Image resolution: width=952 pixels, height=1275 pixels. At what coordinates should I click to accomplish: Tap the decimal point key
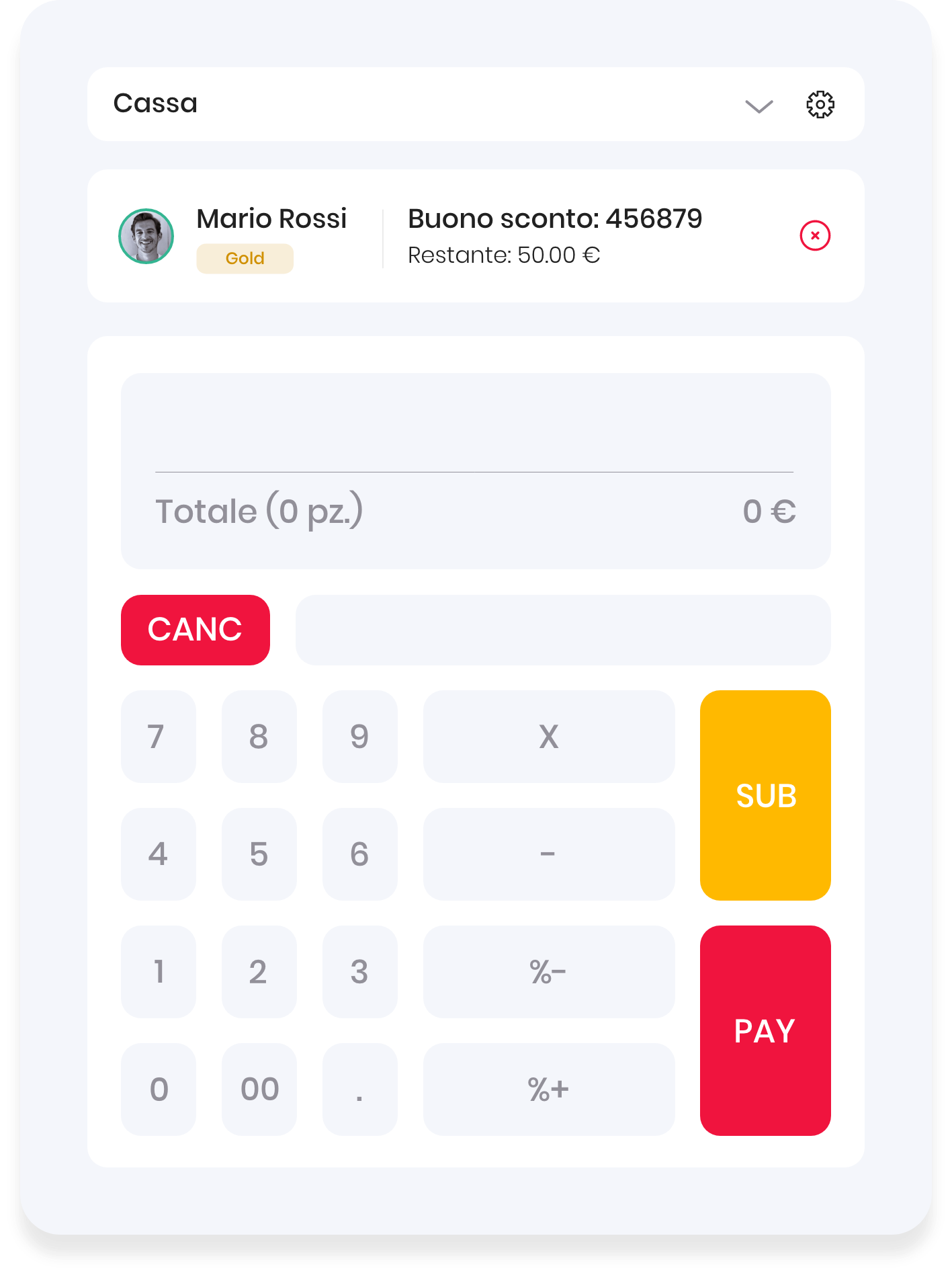359,1089
